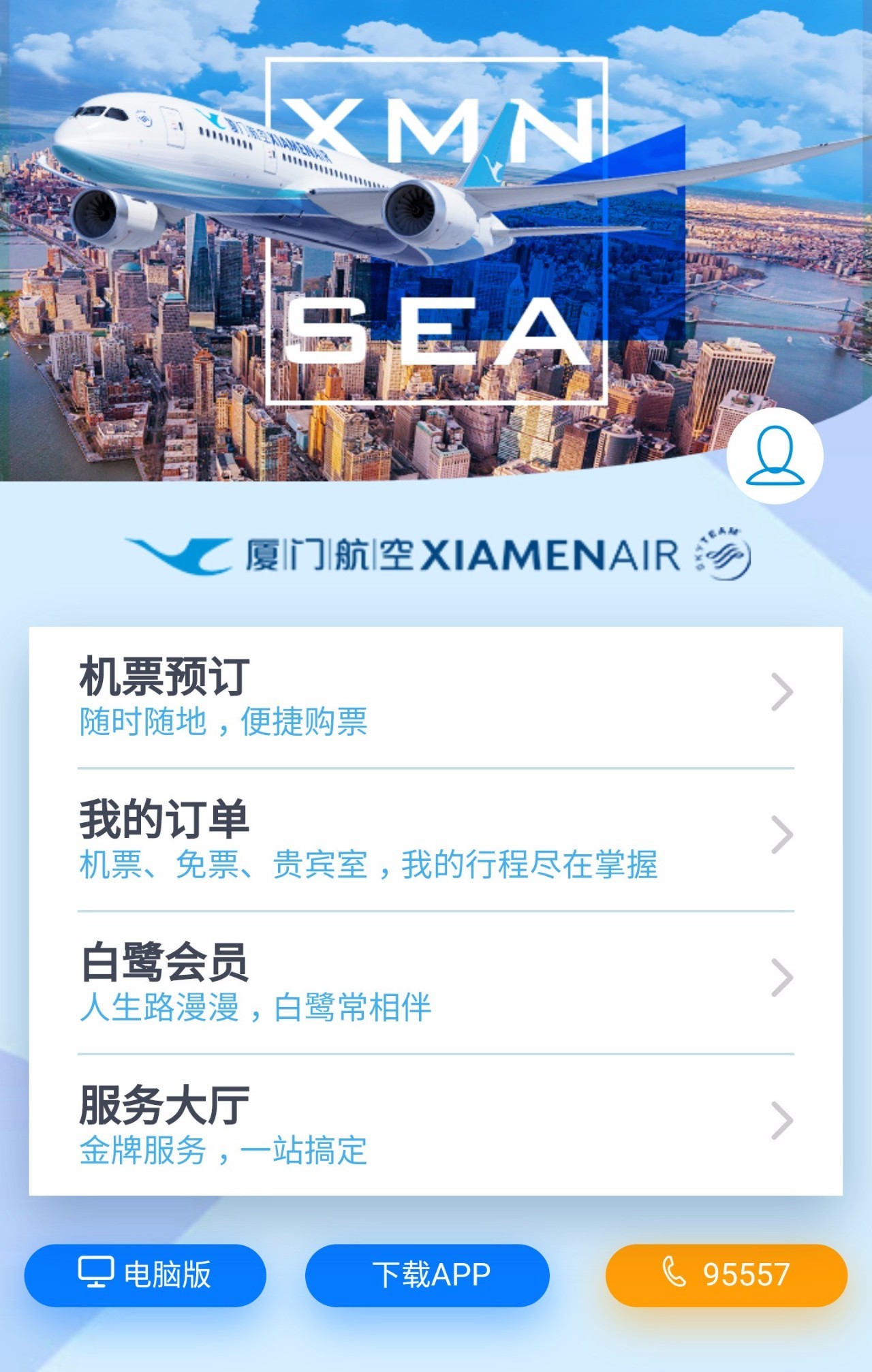Viewport: 872px width, 1372px height.
Task: Tap the 下载APP download button
Action: pos(427,1275)
